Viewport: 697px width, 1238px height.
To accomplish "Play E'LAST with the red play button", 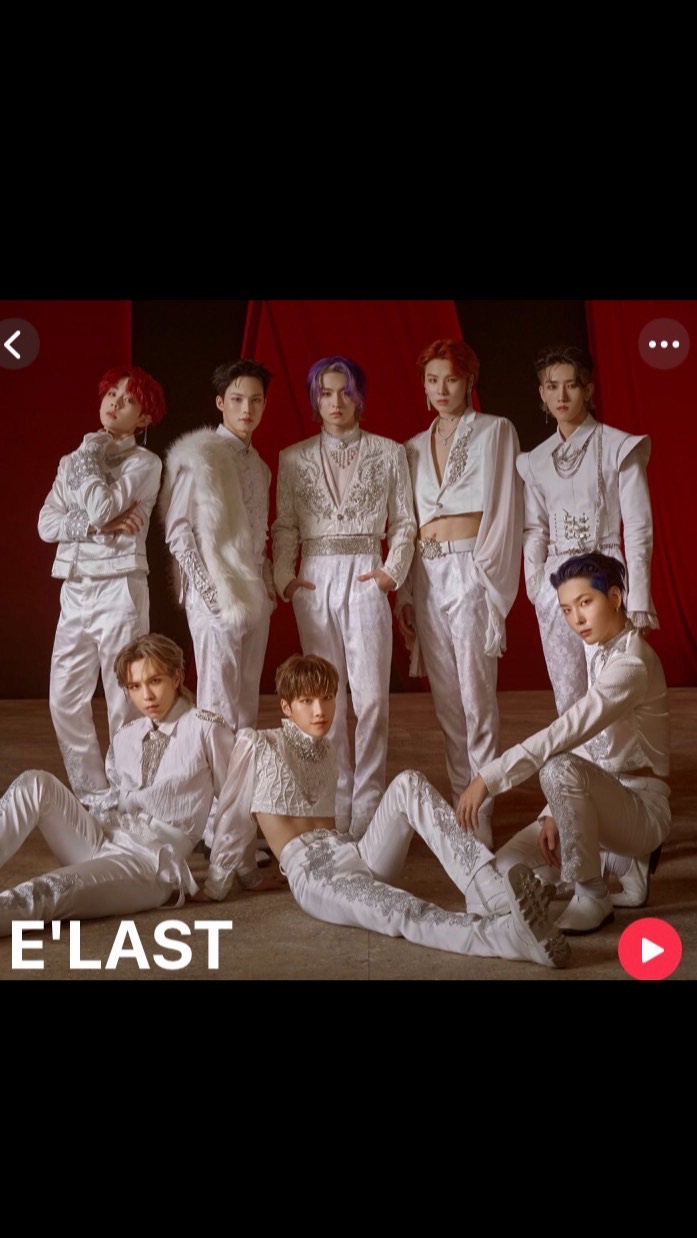I will coord(649,949).
